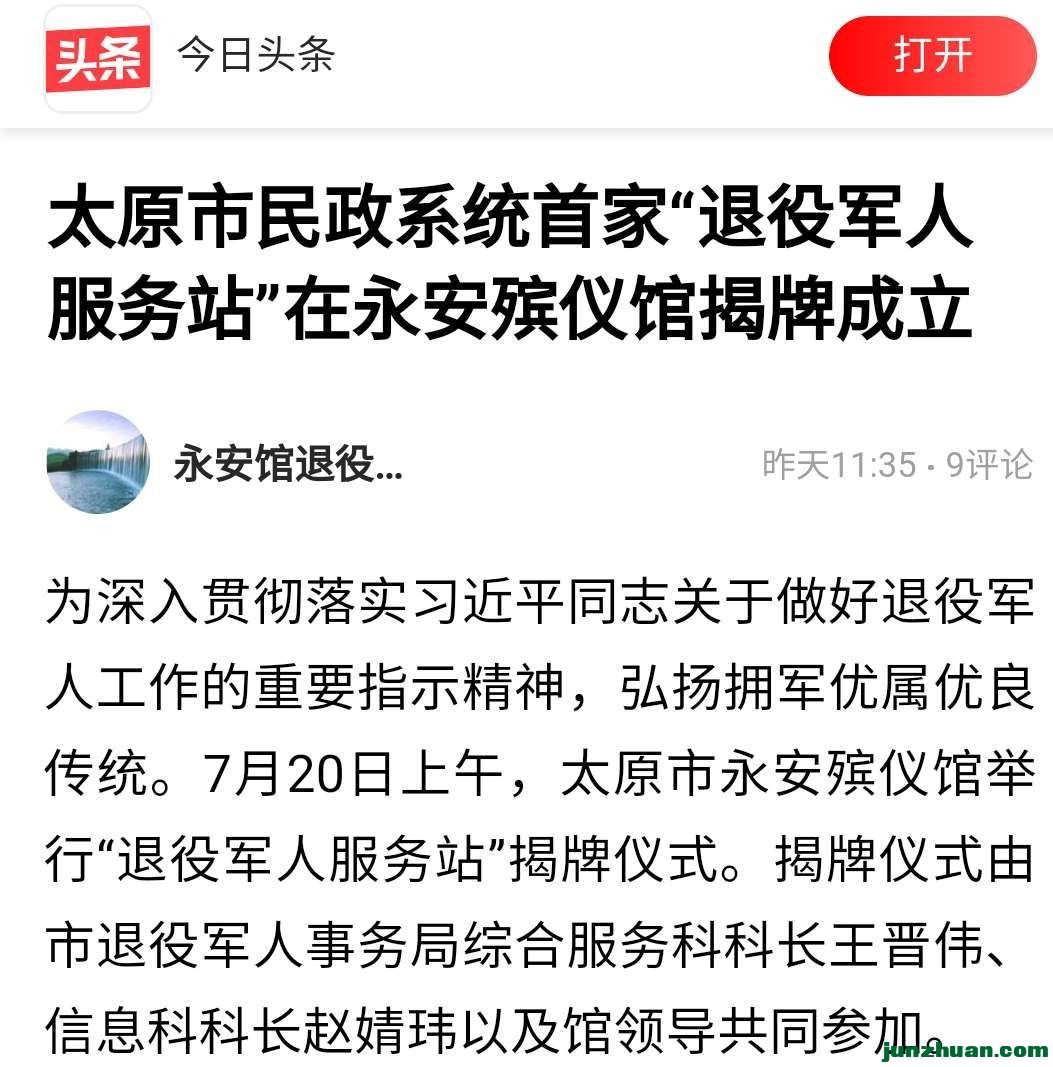
Task: Tap the 今日头条 app banner
Action: pyautogui.click(x=255, y=55)
